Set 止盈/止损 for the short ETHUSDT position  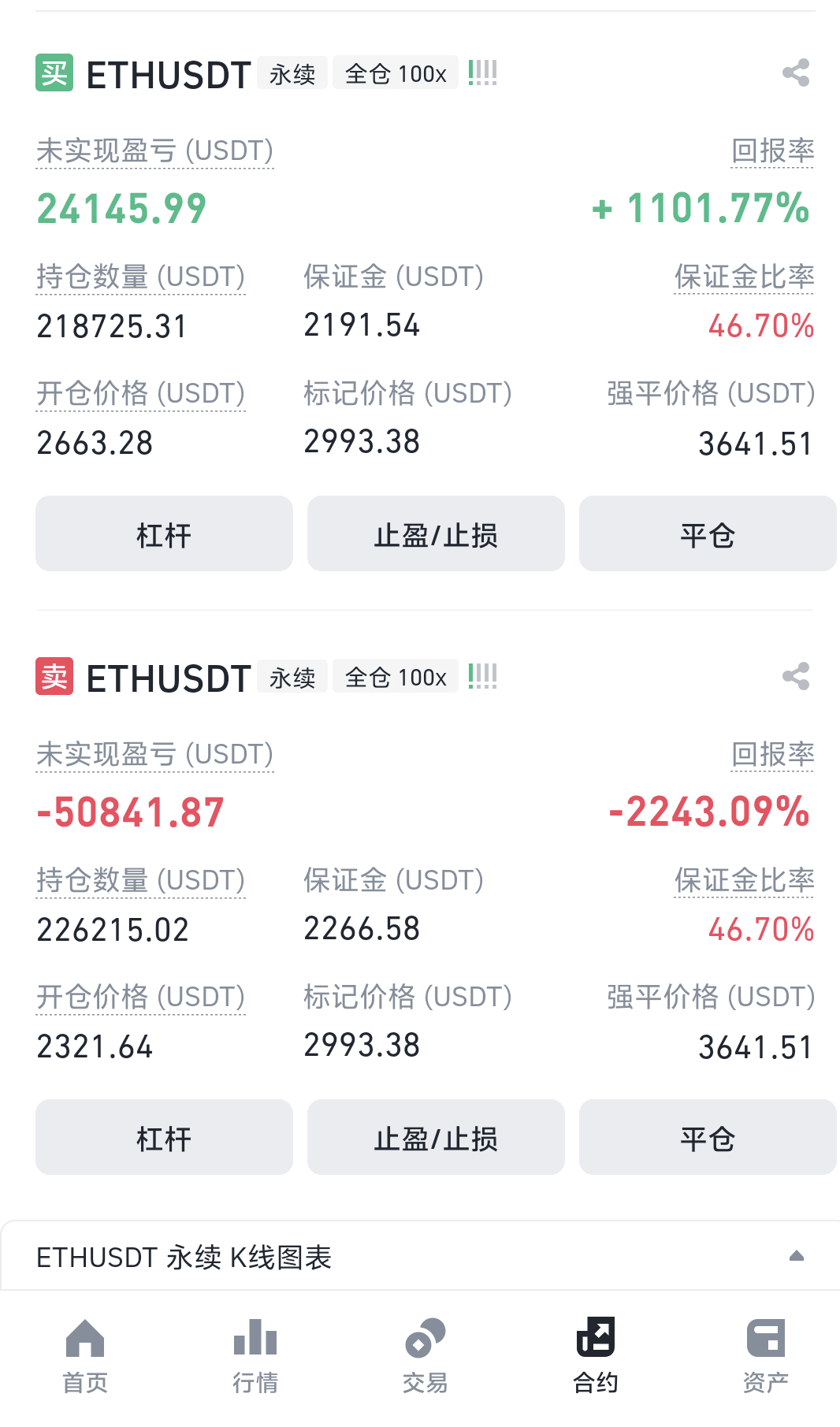click(436, 1137)
